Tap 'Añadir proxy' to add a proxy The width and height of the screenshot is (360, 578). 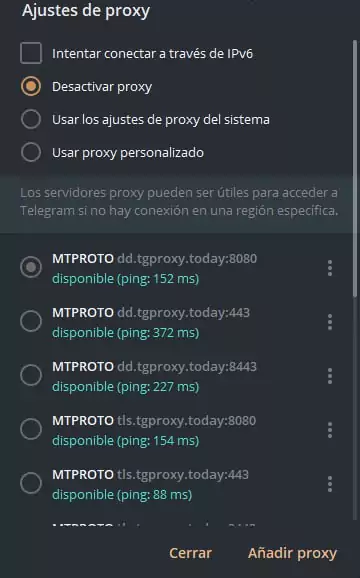pos(293,553)
